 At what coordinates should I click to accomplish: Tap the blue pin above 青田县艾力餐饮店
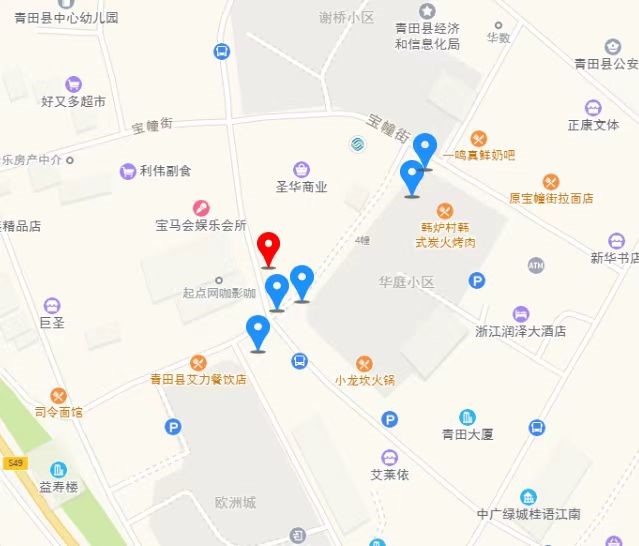pos(258,331)
